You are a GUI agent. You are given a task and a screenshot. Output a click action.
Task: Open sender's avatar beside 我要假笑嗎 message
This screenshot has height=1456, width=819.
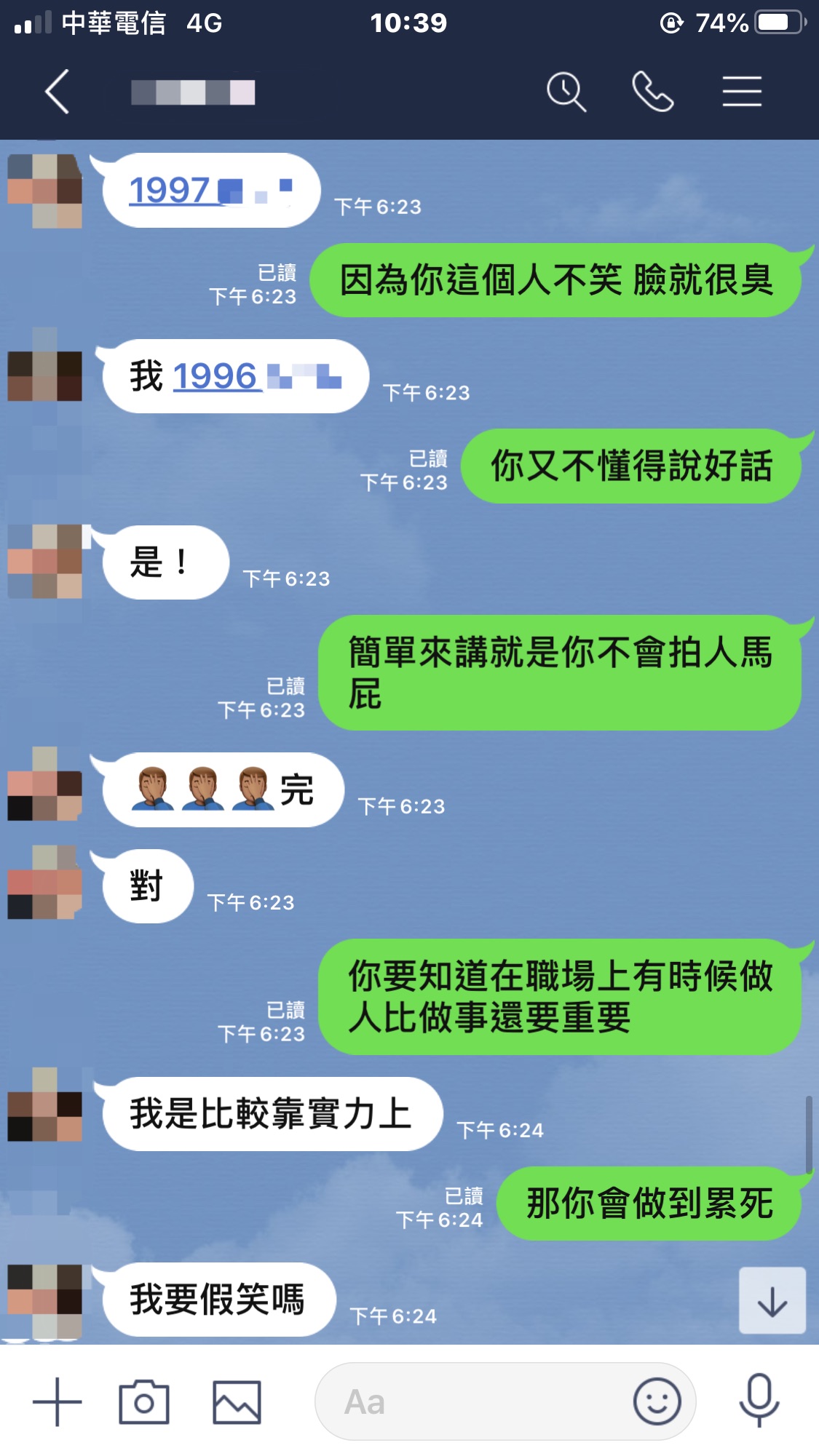45,1300
